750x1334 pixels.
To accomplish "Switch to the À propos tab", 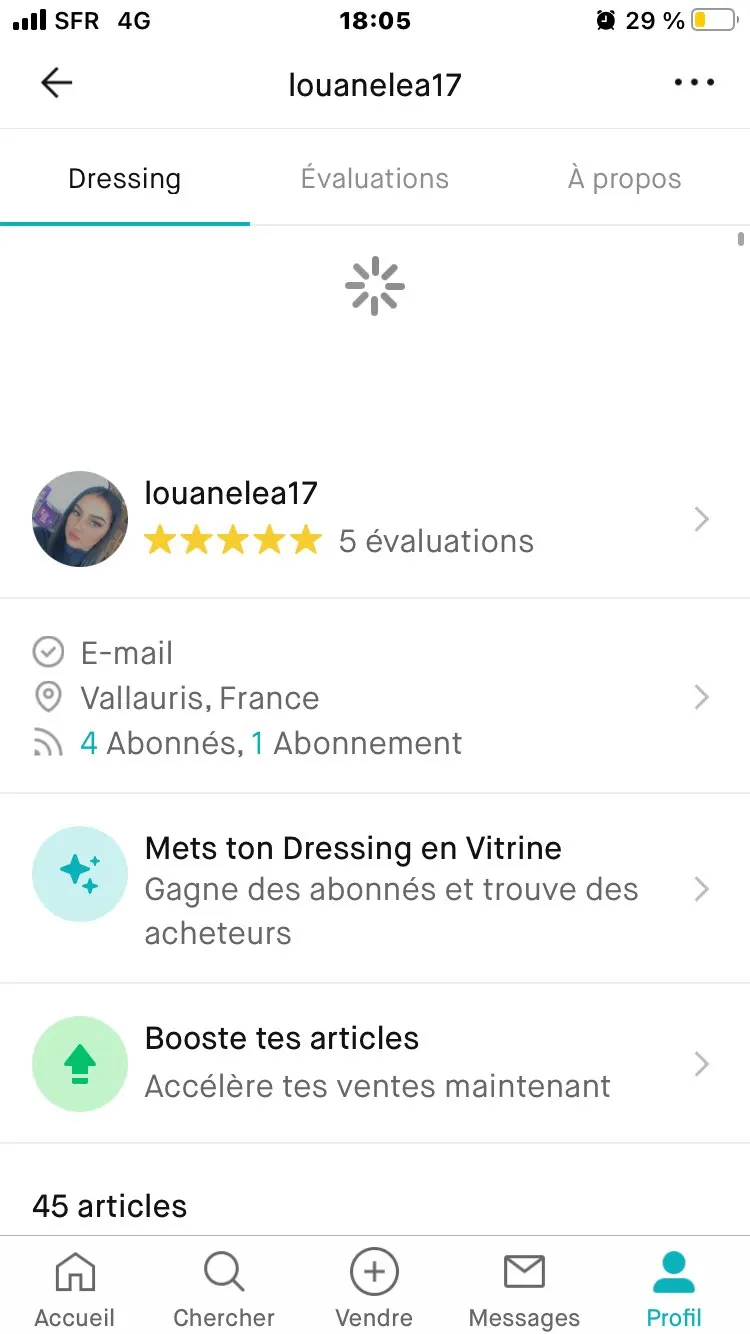I will click(624, 179).
